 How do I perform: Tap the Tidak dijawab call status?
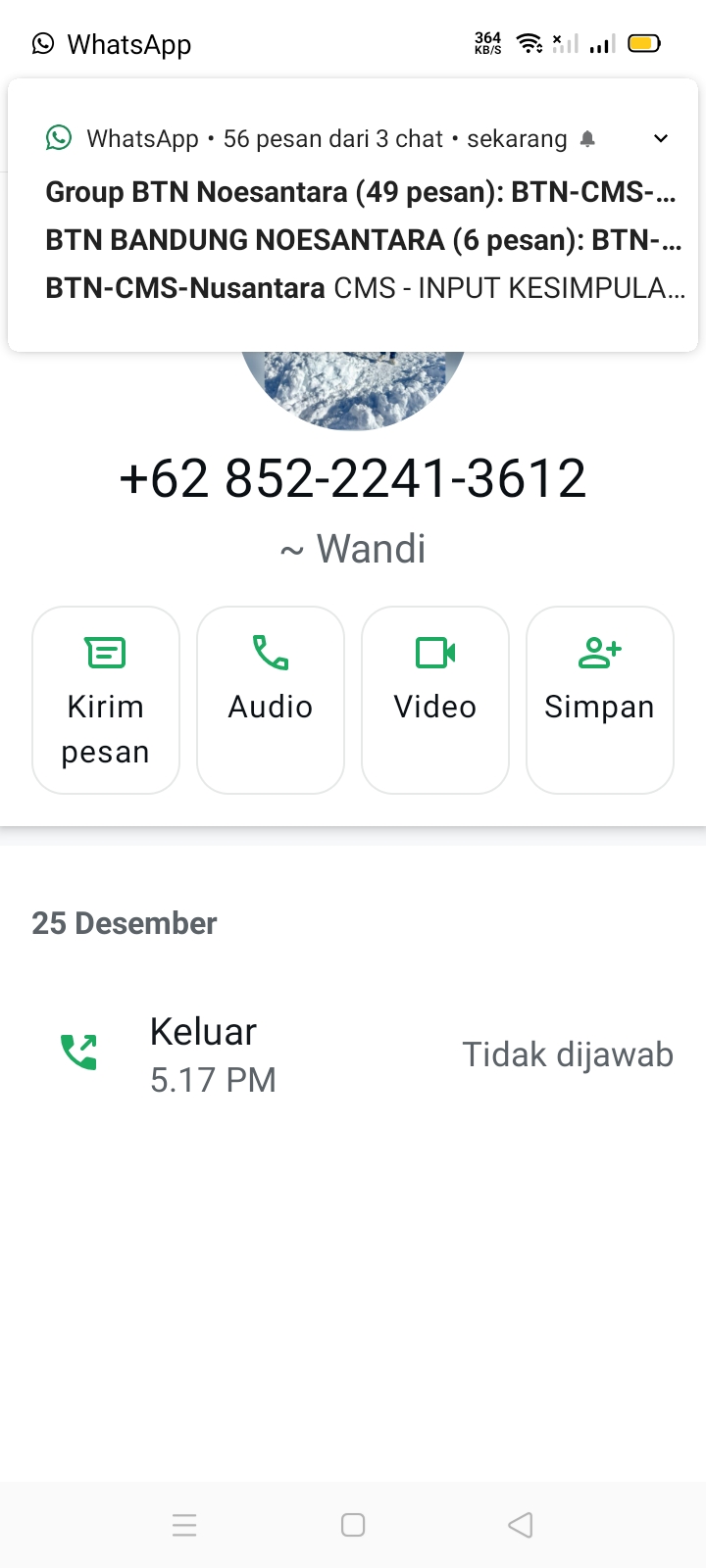click(x=567, y=1053)
